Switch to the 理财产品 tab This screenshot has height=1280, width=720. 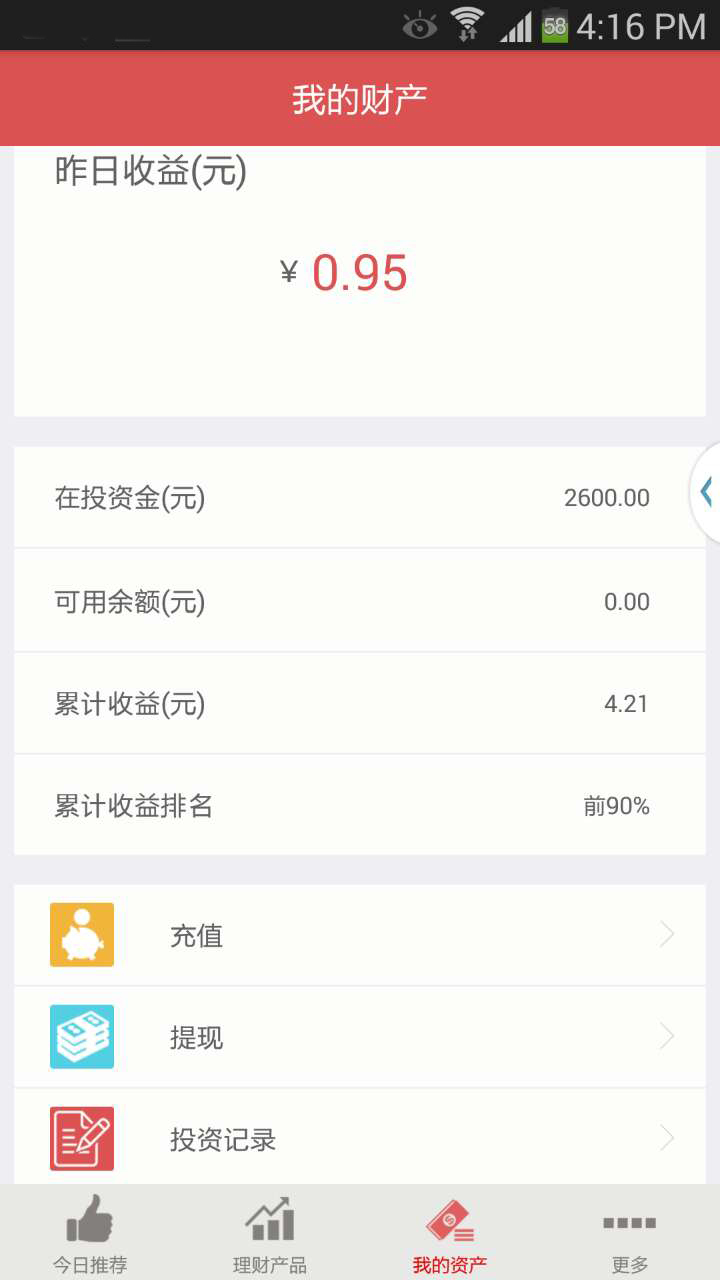(270, 1234)
